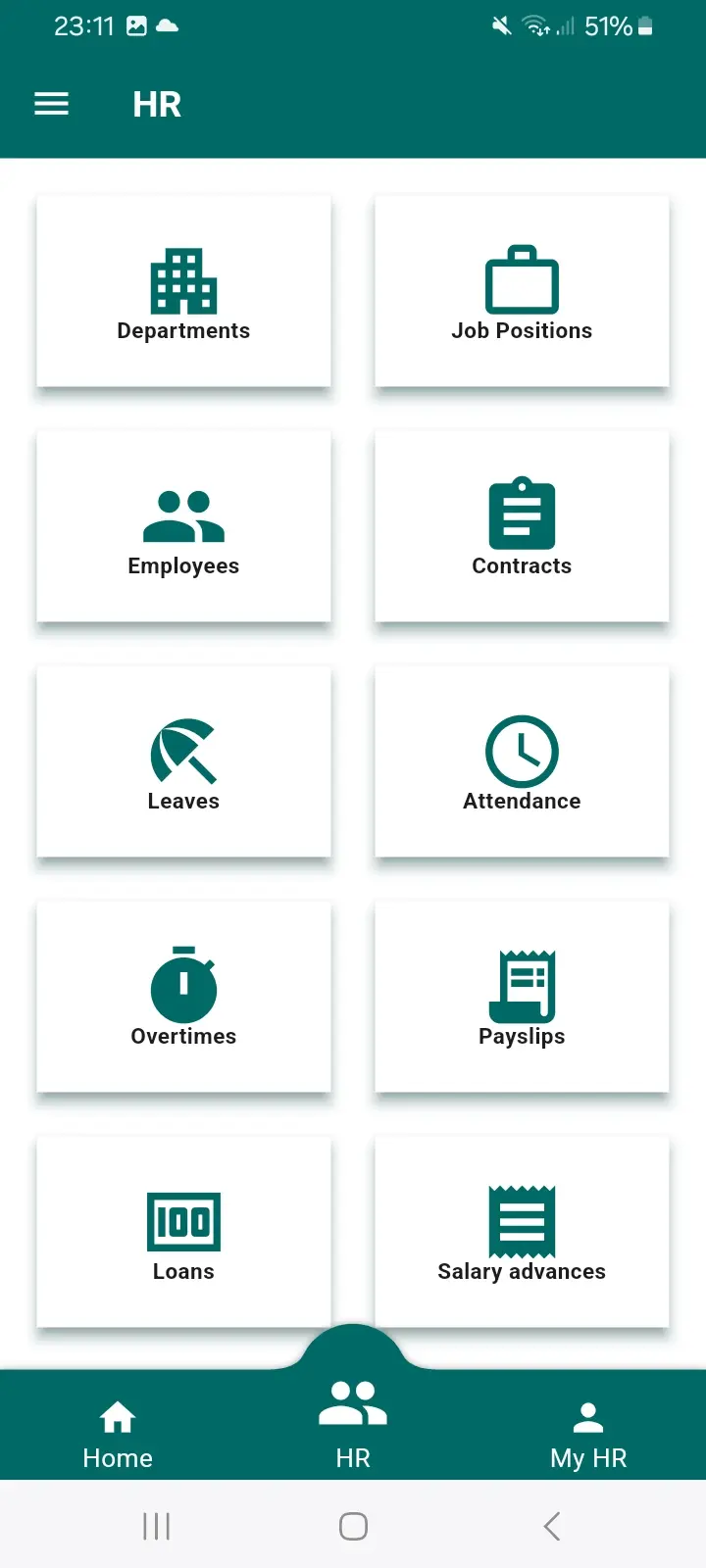706x1568 pixels.
Task: Tap the system back button
Action: coord(552,1526)
